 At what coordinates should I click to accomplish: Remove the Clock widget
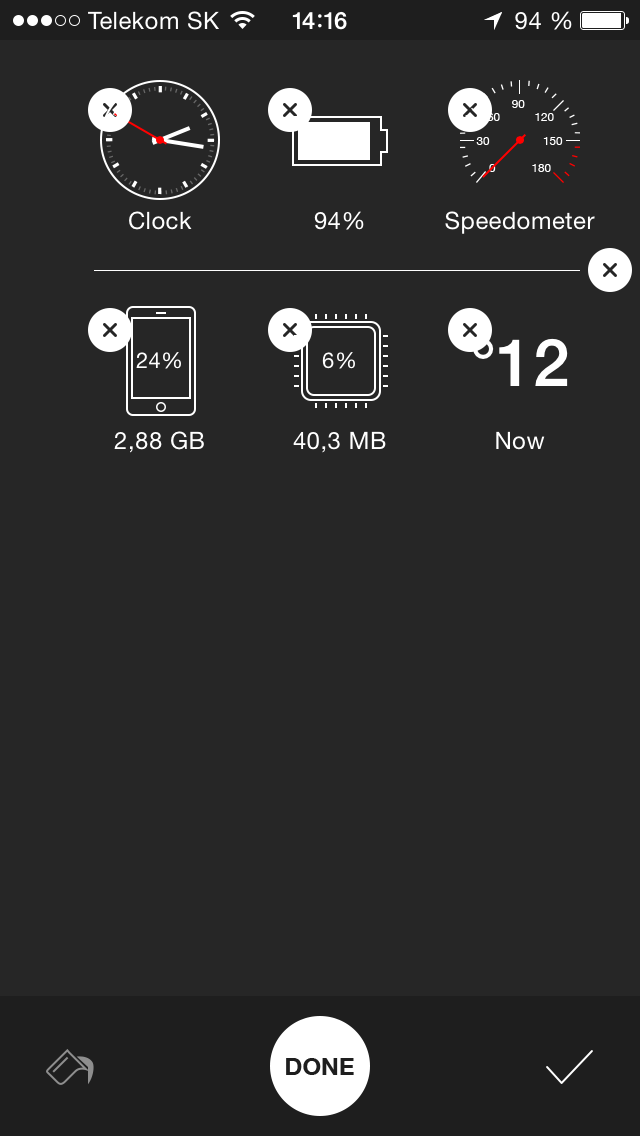pyautogui.click(x=110, y=110)
